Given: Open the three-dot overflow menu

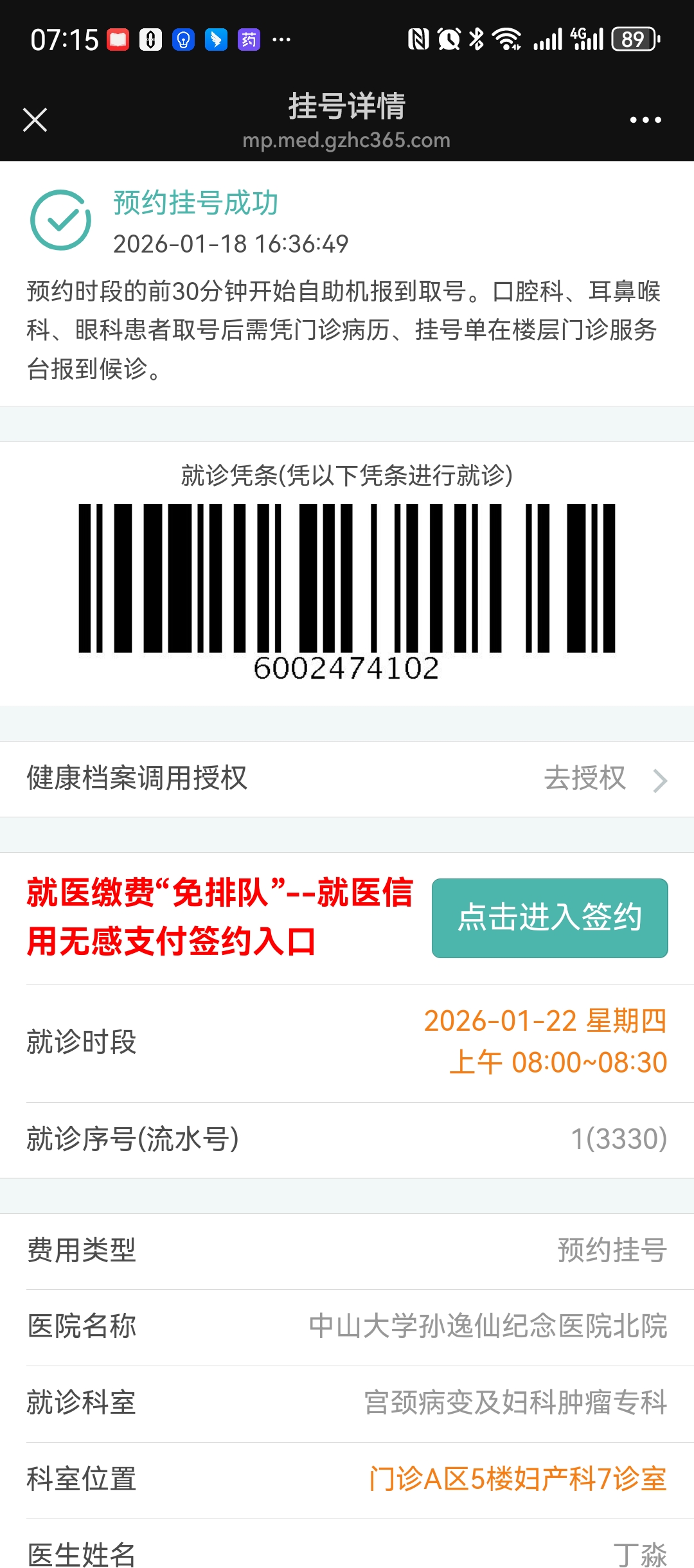Looking at the screenshot, I should pyautogui.click(x=645, y=120).
